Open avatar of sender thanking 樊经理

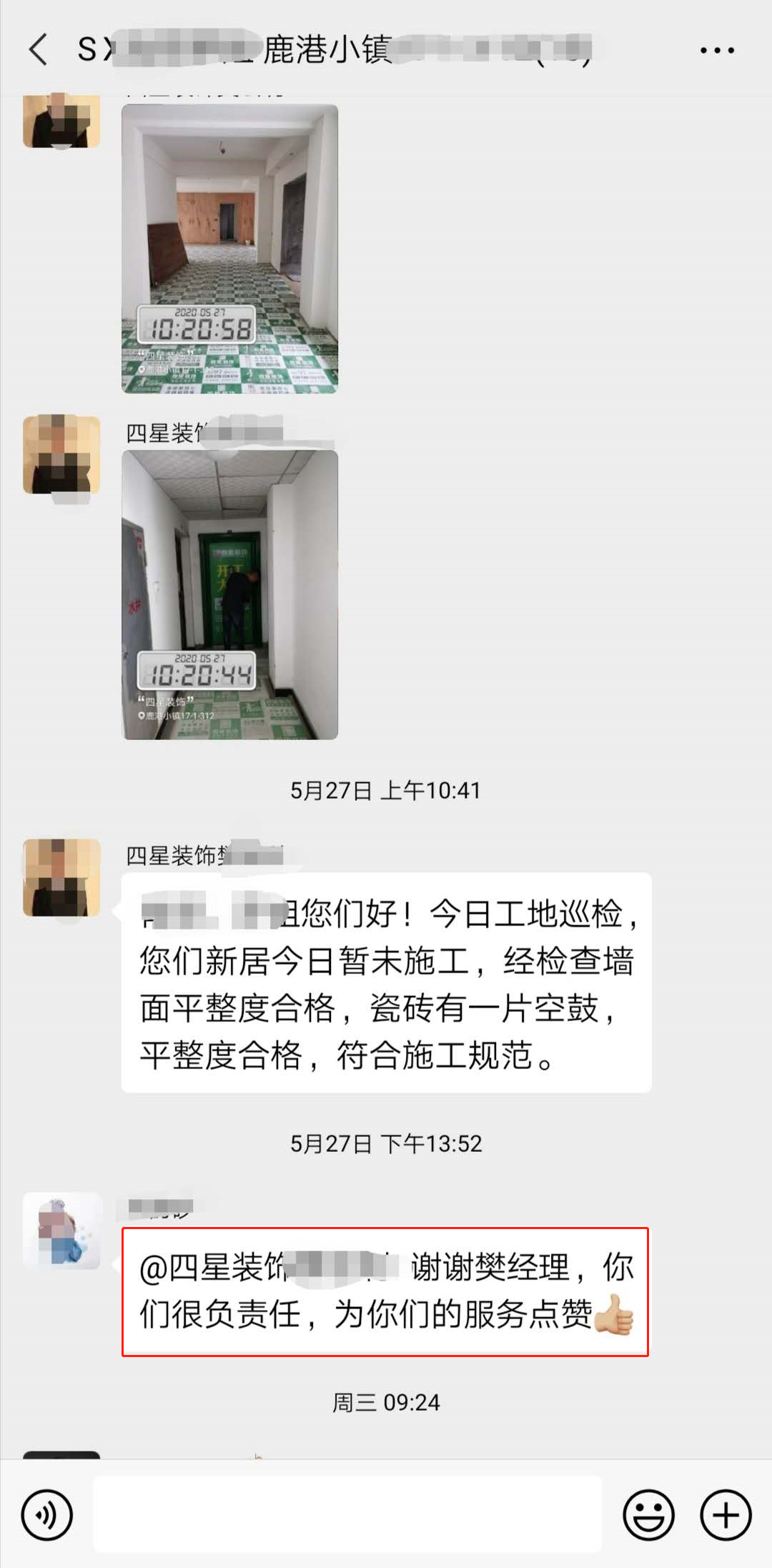point(61,1231)
